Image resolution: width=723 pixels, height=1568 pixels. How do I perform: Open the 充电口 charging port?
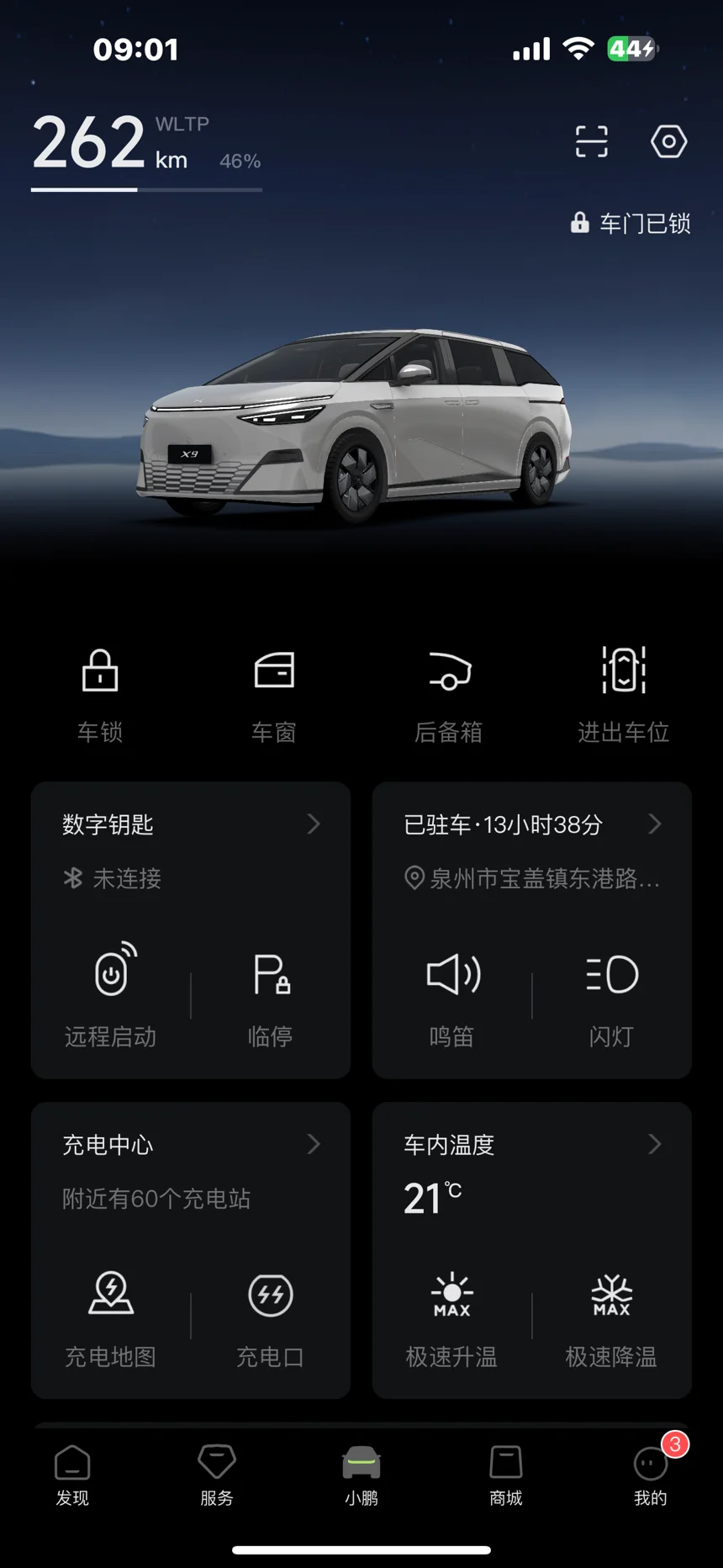[x=271, y=1313]
